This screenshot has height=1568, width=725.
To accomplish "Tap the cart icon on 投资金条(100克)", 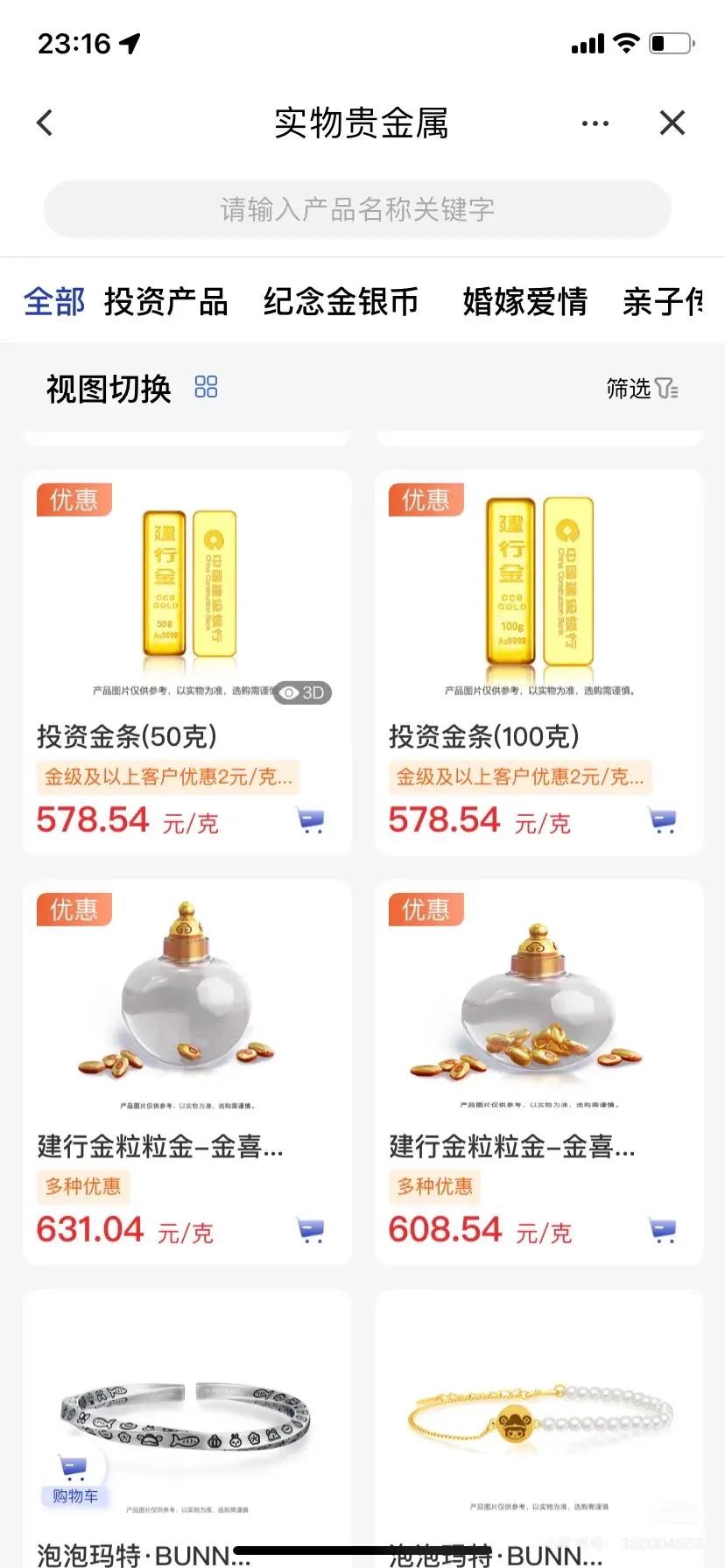I will (662, 819).
